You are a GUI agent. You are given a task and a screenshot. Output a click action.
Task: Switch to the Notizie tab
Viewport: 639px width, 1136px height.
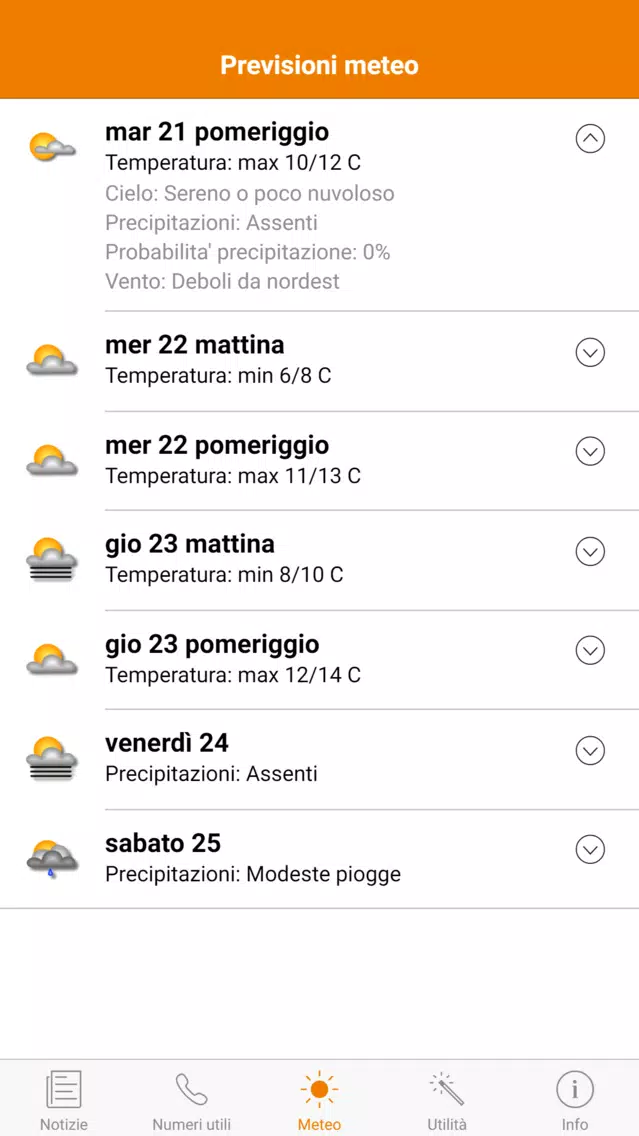pyautogui.click(x=64, y=1100)
